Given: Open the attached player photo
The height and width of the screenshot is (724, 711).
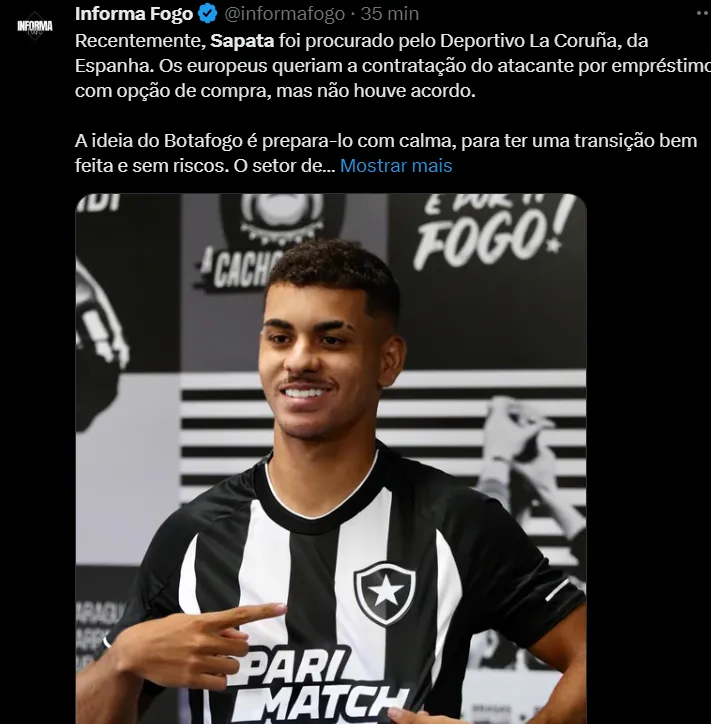Looking at the screenshot, I should 330,460.
